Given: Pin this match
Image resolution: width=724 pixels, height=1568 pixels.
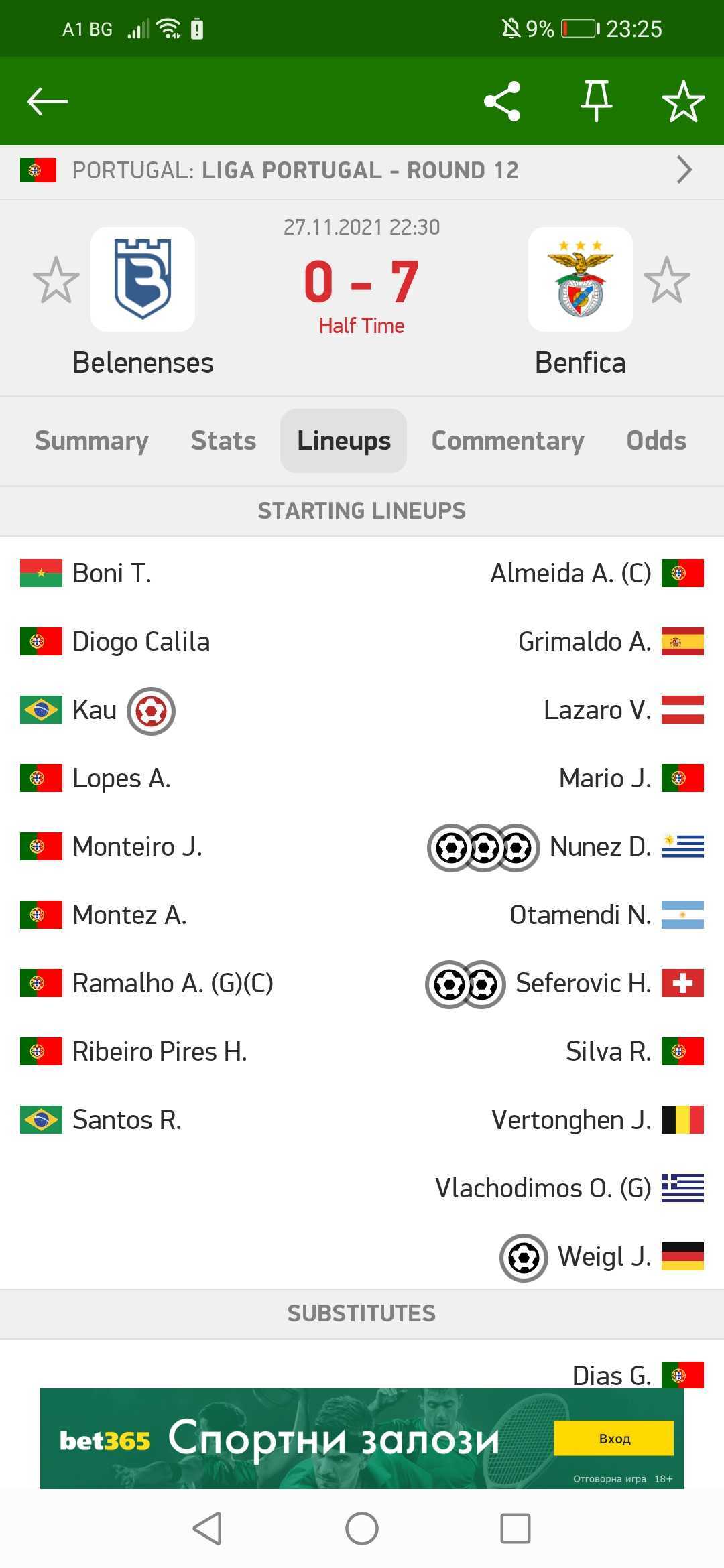Looking at the screenshot, I should point(596,101).
